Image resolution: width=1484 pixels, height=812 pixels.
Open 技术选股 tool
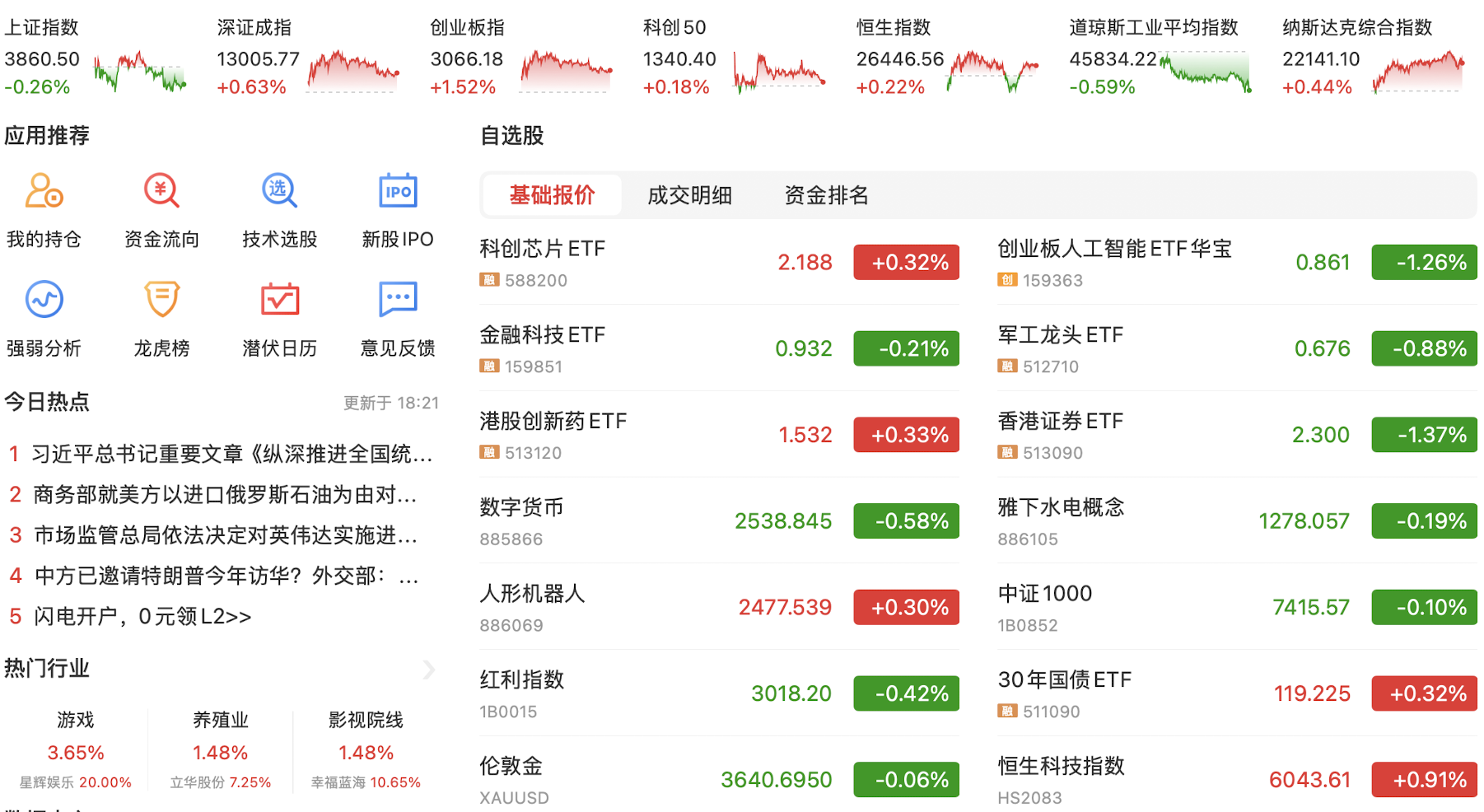point(279,209)
